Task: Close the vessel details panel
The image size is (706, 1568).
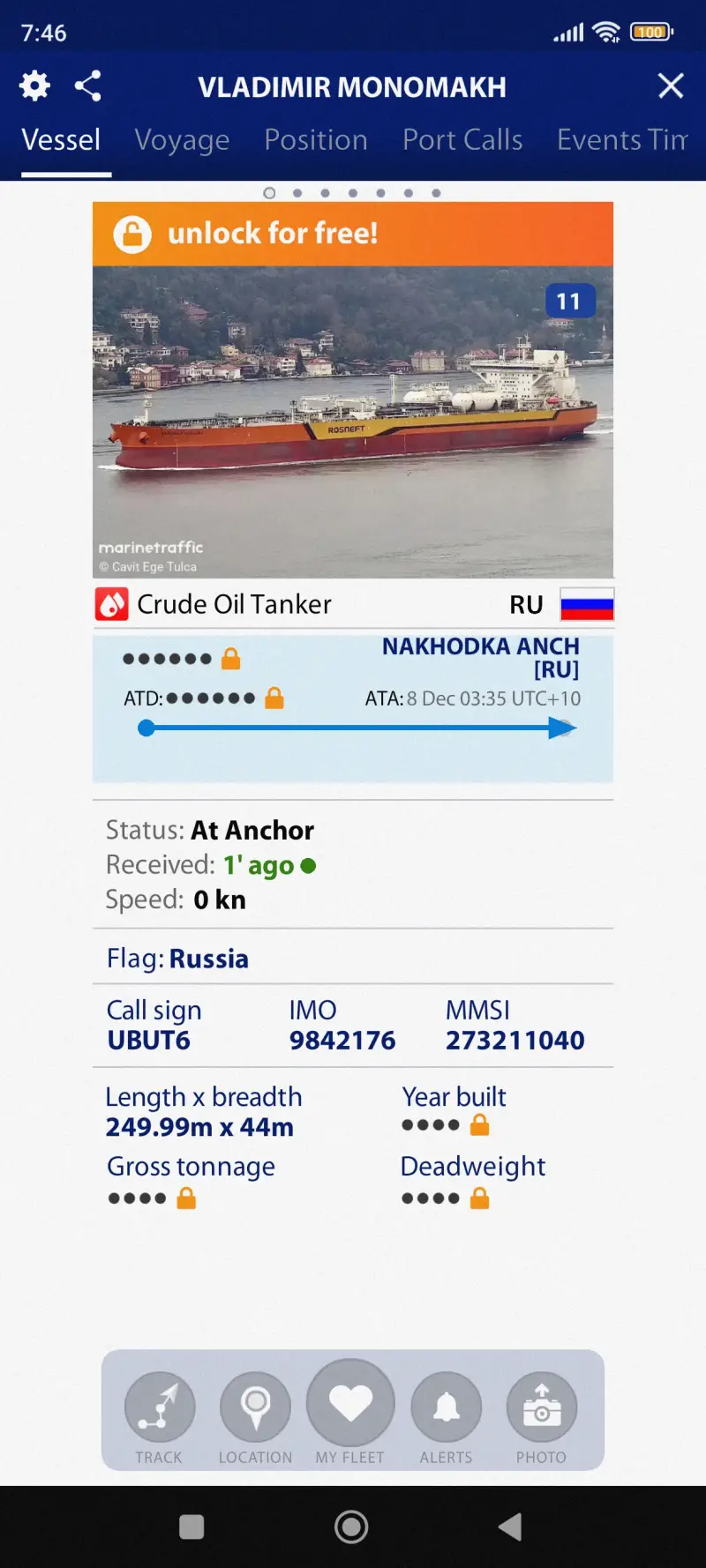Action: 671,86
